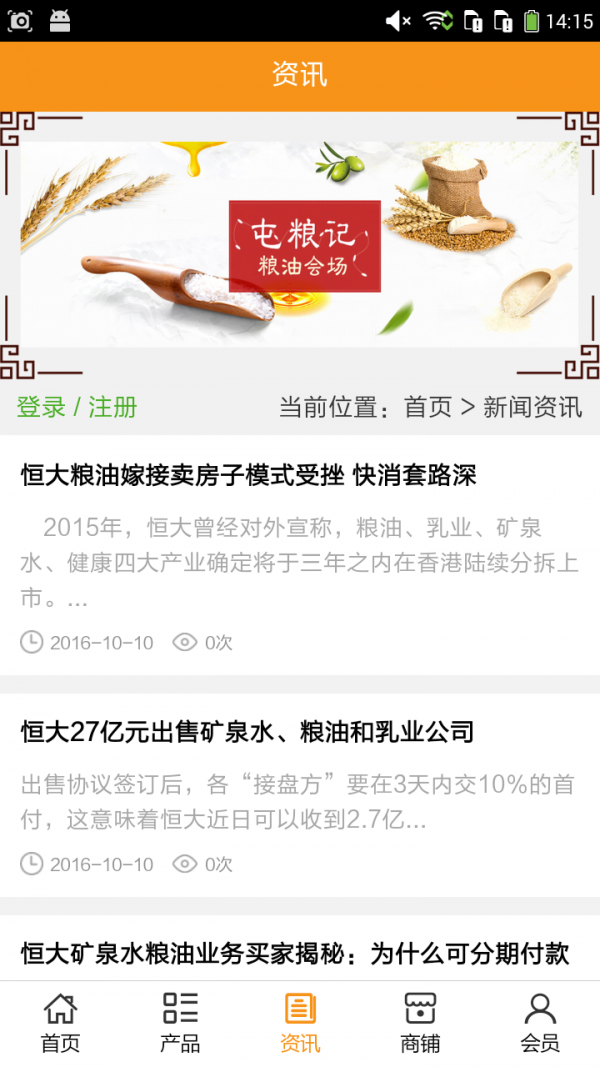The image size is (600, 1067).
Task: Tap the 登录 / 注册 link
Action: (x=77, y=407)
